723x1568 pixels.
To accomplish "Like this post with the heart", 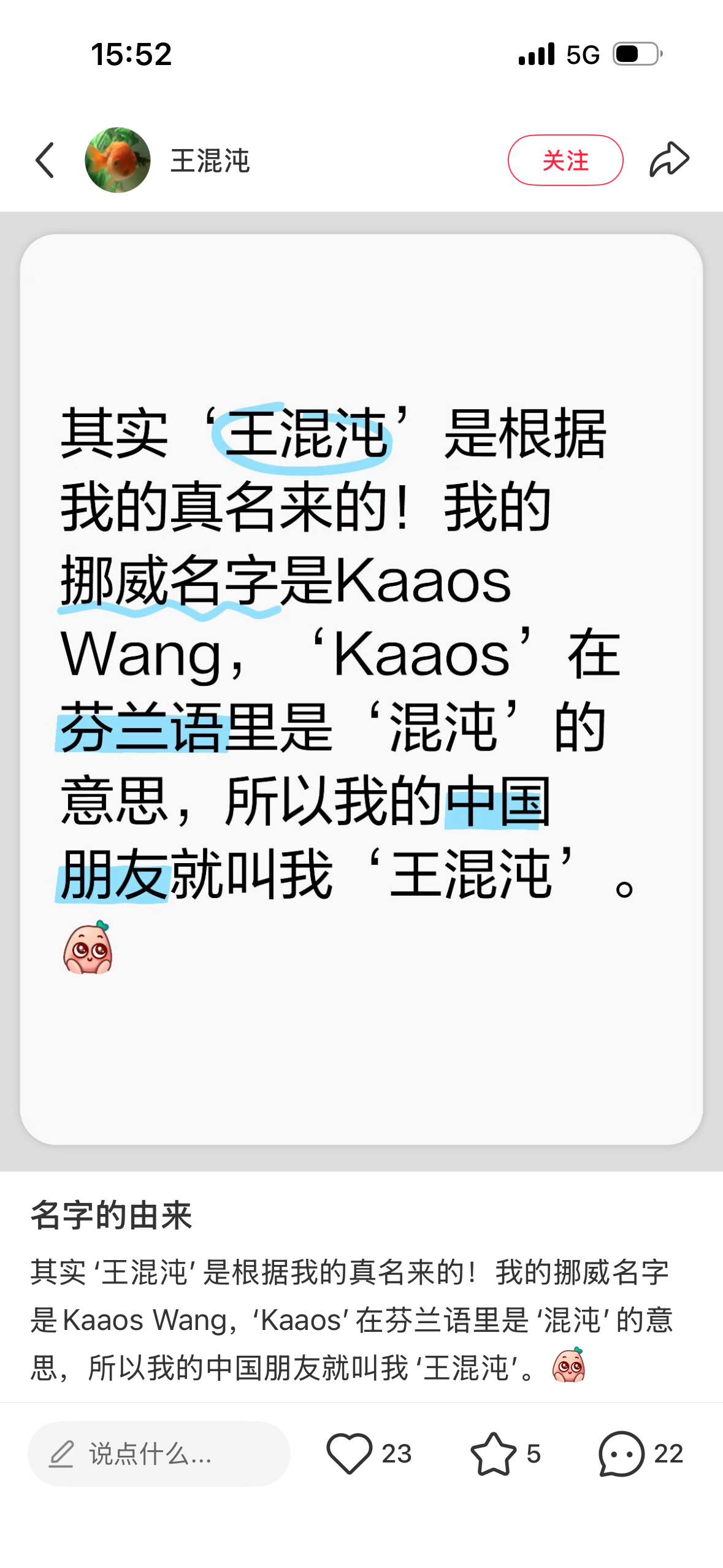I will point(350,1453).
